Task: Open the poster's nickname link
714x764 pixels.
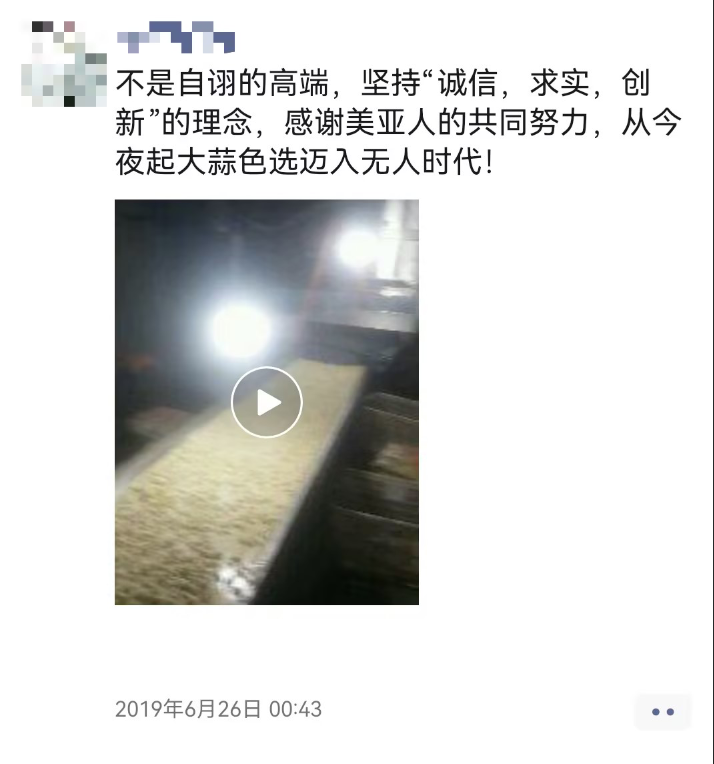Action: (176, 39)
